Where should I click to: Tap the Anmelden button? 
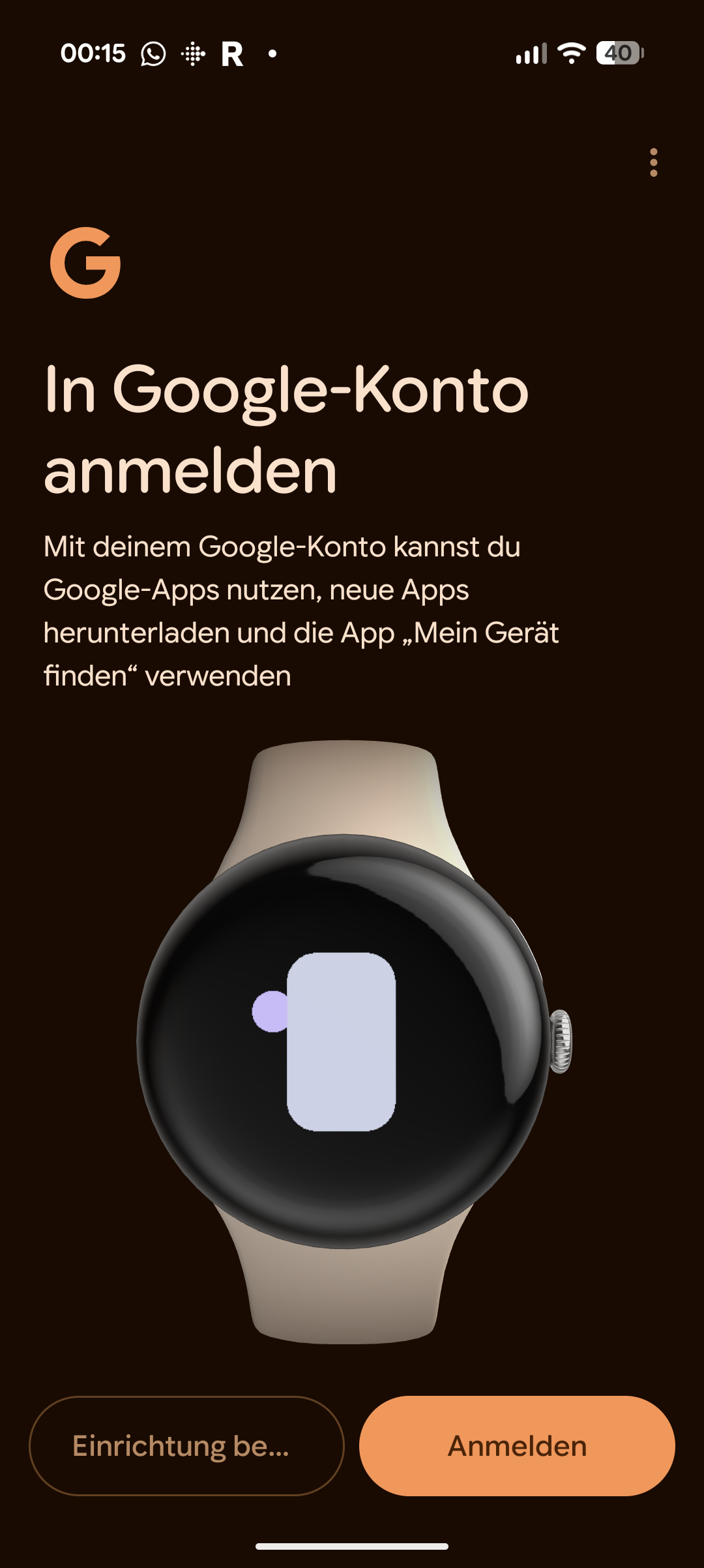517,1446
